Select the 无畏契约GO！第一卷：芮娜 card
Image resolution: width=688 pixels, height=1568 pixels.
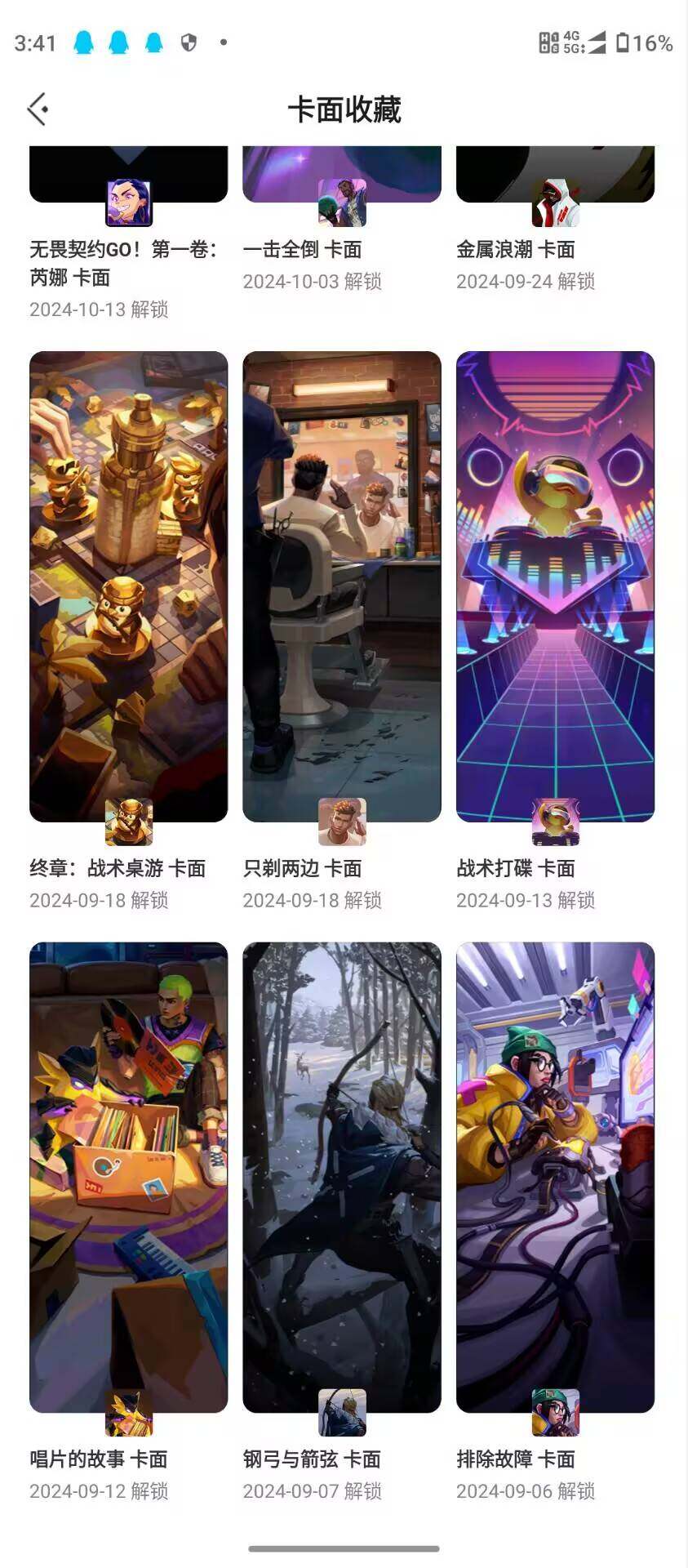[128, 176]
